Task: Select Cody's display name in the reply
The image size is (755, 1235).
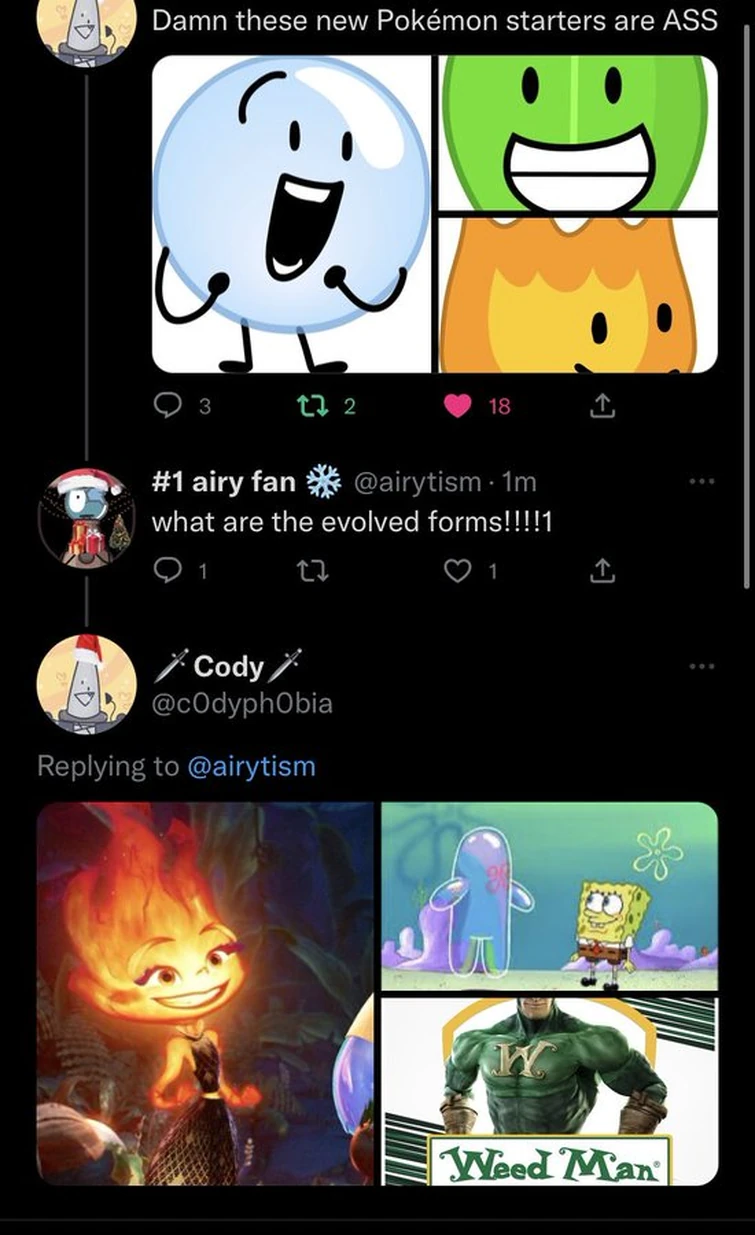Action: [x=229, y=665]
